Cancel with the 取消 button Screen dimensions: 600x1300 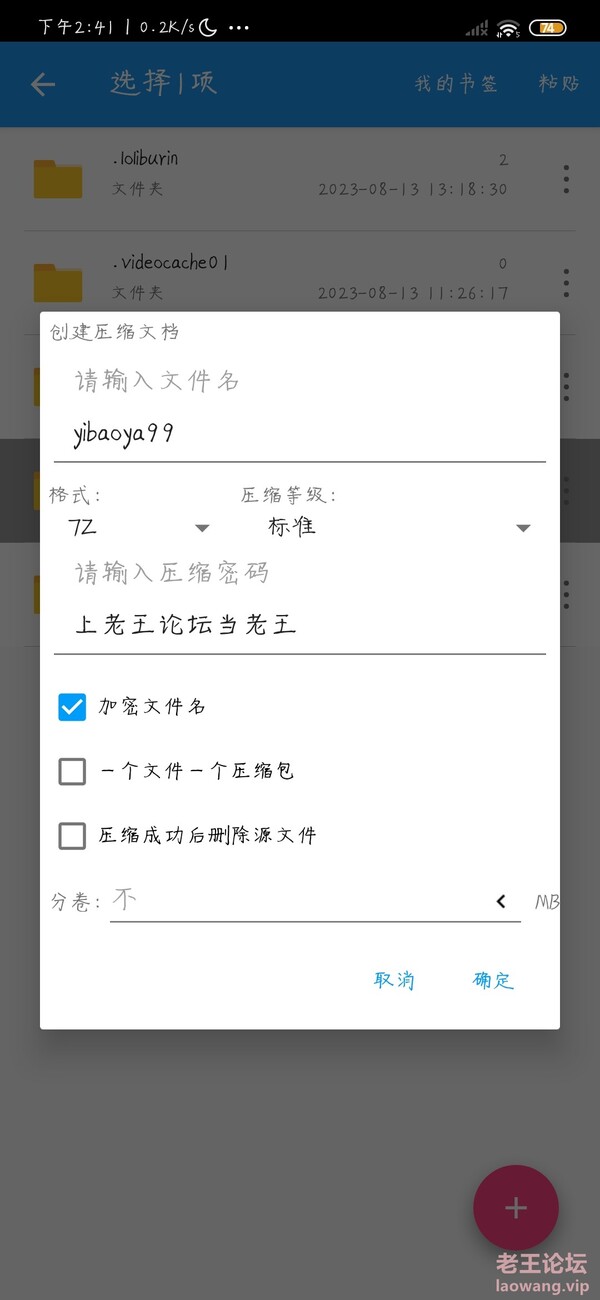point(394,980)
